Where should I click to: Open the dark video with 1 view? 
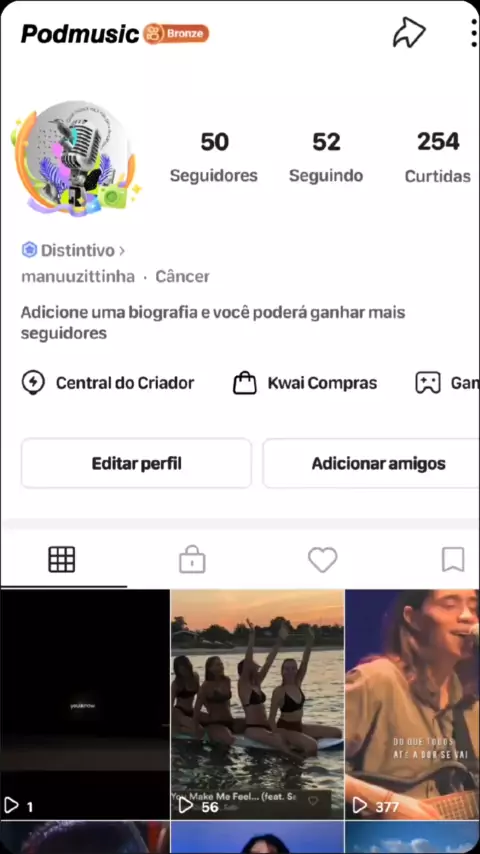tap(85, 704)
